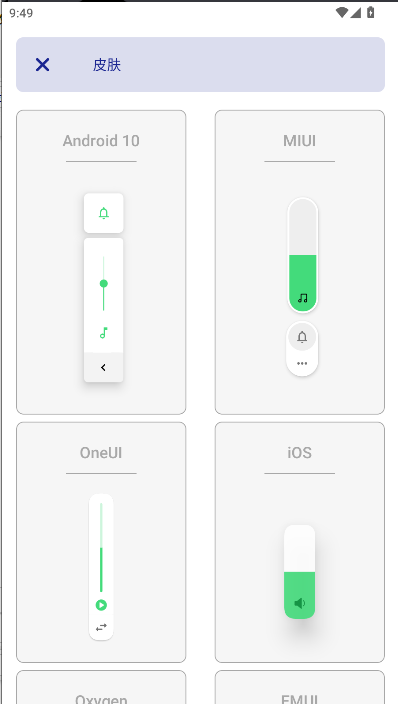Open the Oxygen skin card
The height and width of the screenshot is (704, 398).
(x=101, y=687)
